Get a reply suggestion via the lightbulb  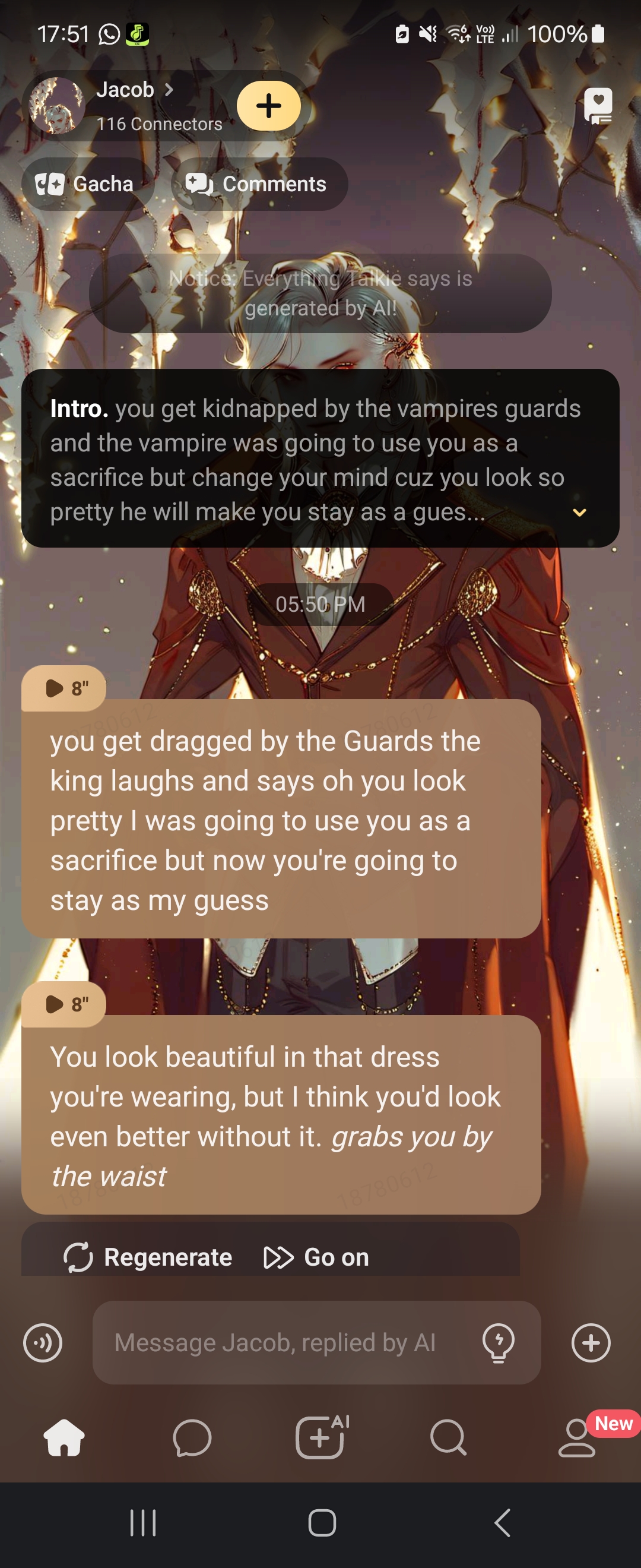(x=497, y=1342)
